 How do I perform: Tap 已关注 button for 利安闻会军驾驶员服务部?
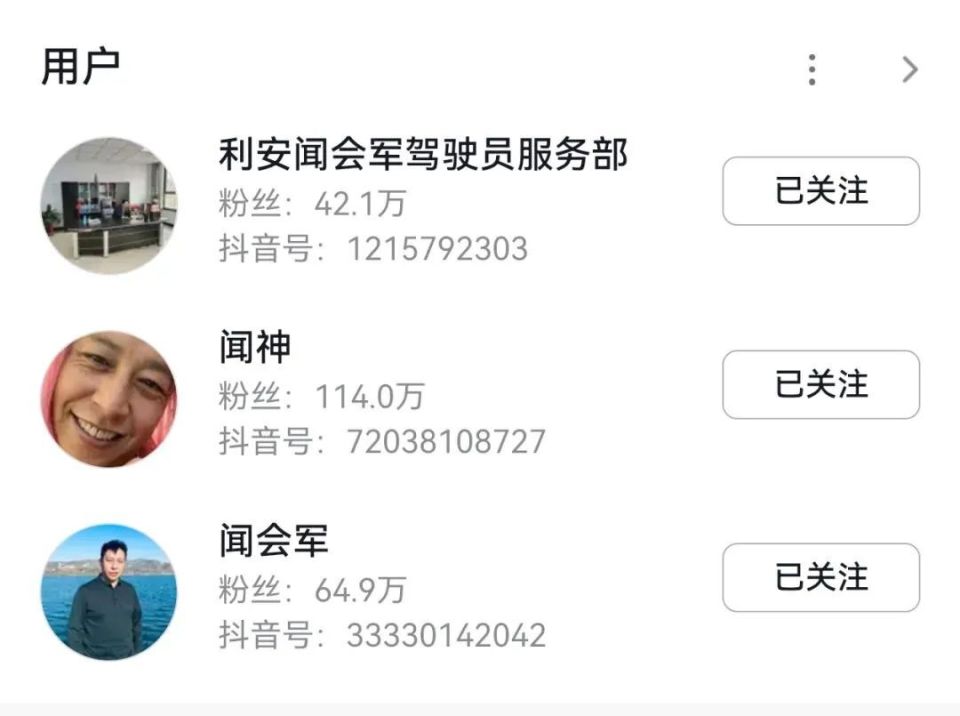tap(820, 191)
